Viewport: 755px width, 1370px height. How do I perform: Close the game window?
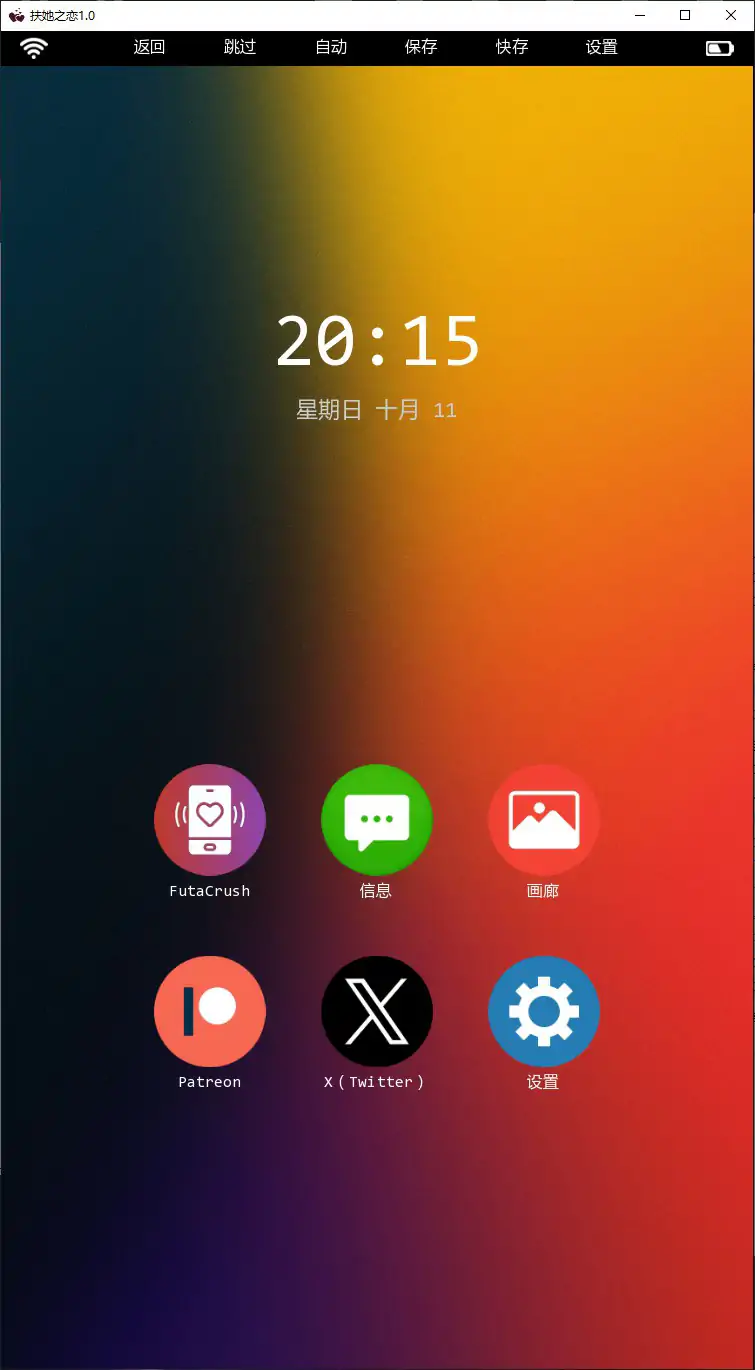(731, 15)
